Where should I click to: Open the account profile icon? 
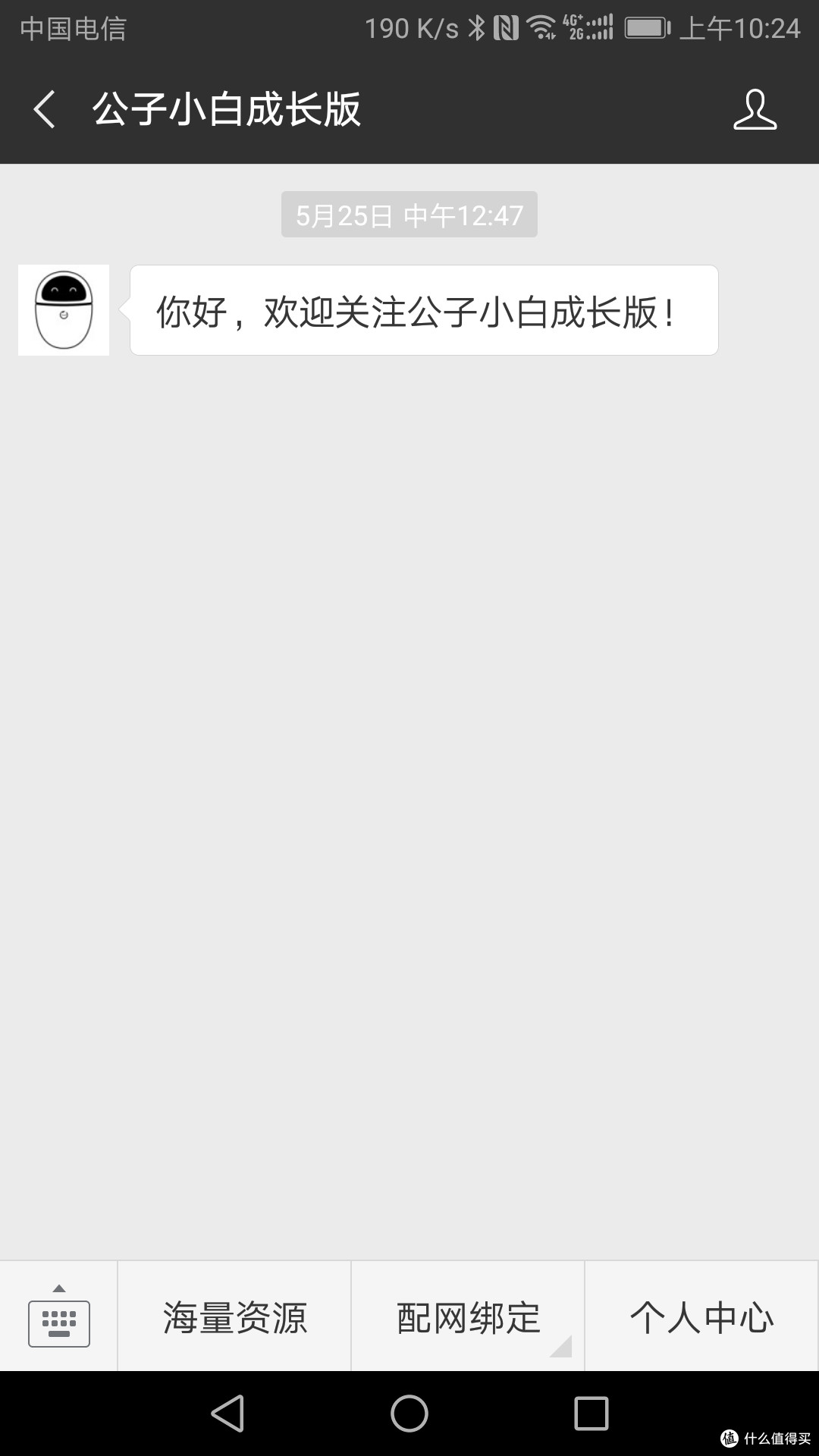click(x=755, y=109)
